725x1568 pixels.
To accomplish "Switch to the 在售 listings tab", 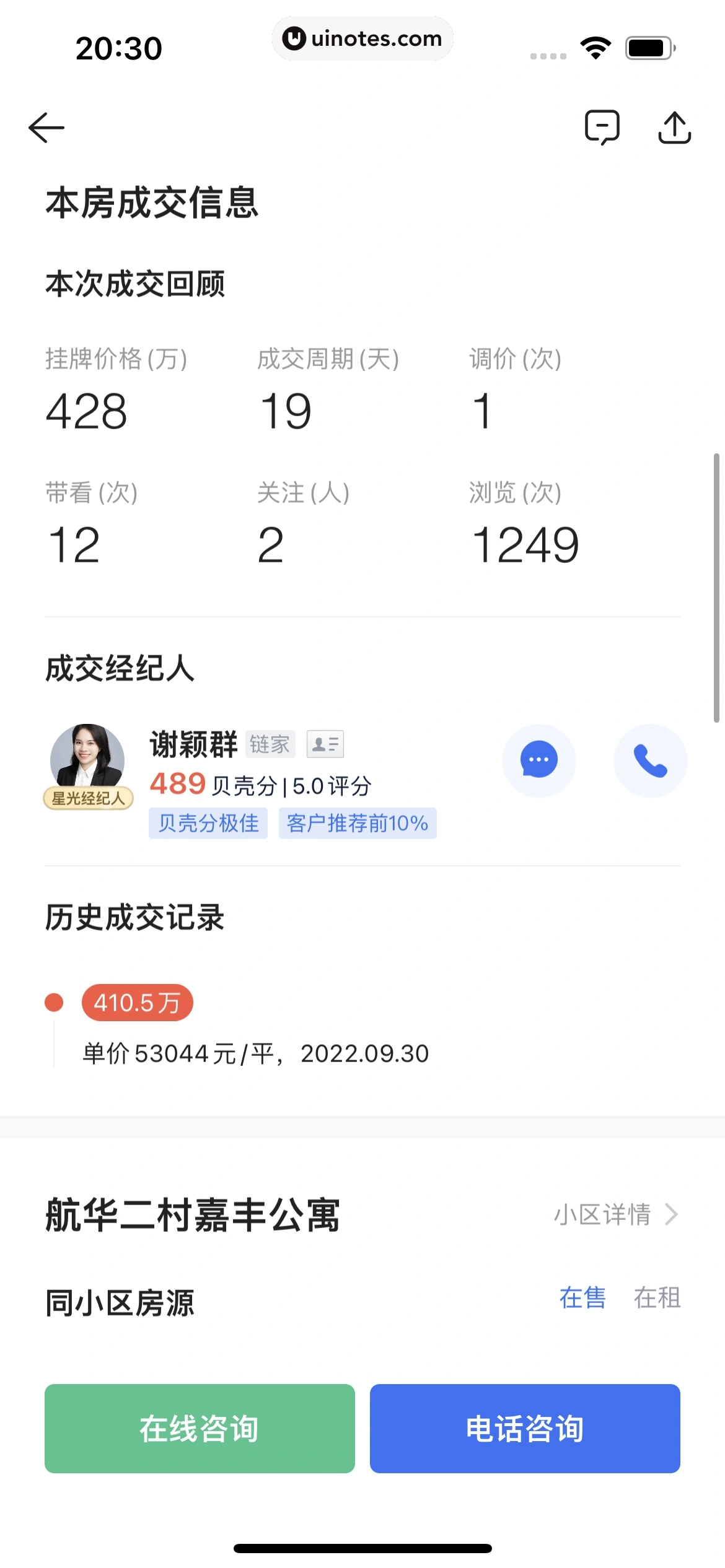I will [x=582, y=1297].
